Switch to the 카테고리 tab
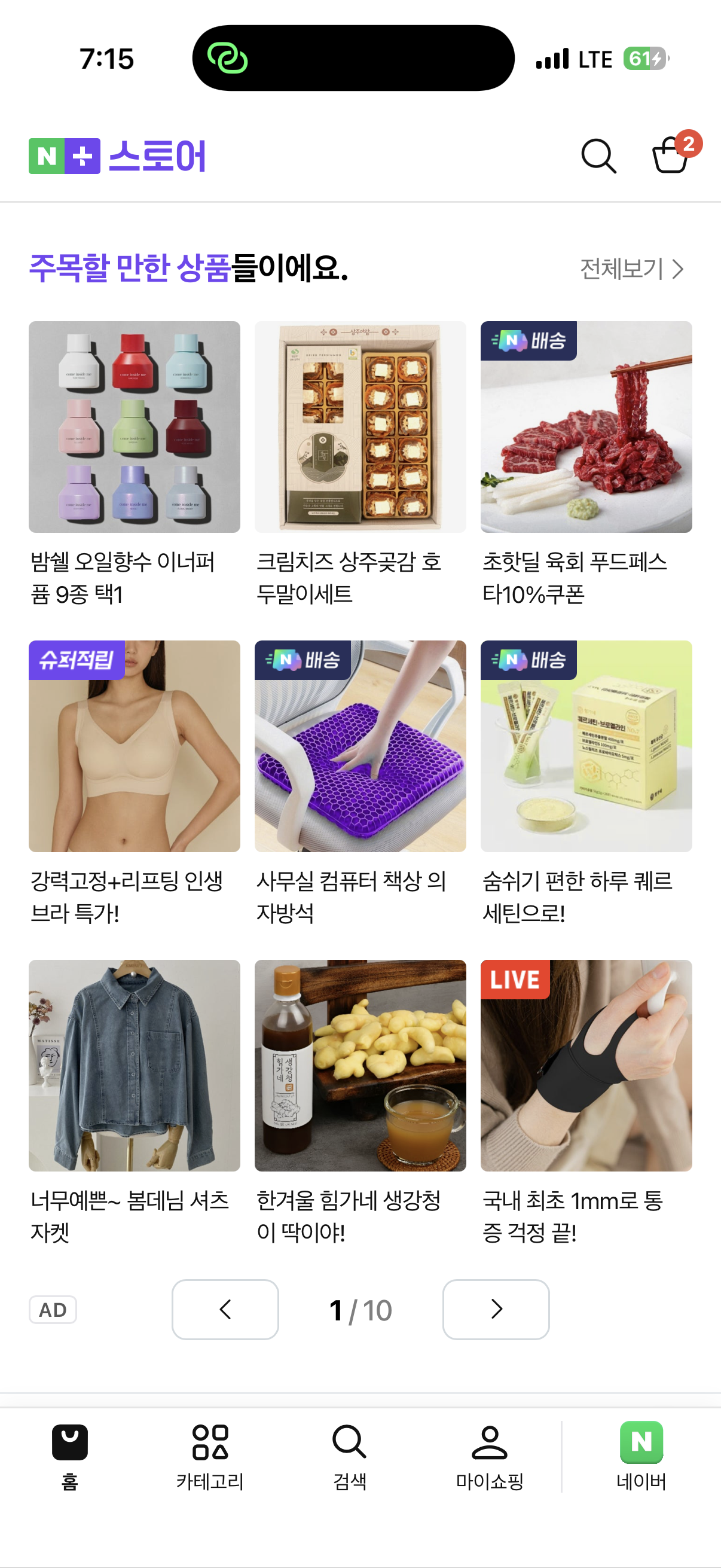Image resolution: width=721 pixels, height=1568 pixels. point(210,1456)
